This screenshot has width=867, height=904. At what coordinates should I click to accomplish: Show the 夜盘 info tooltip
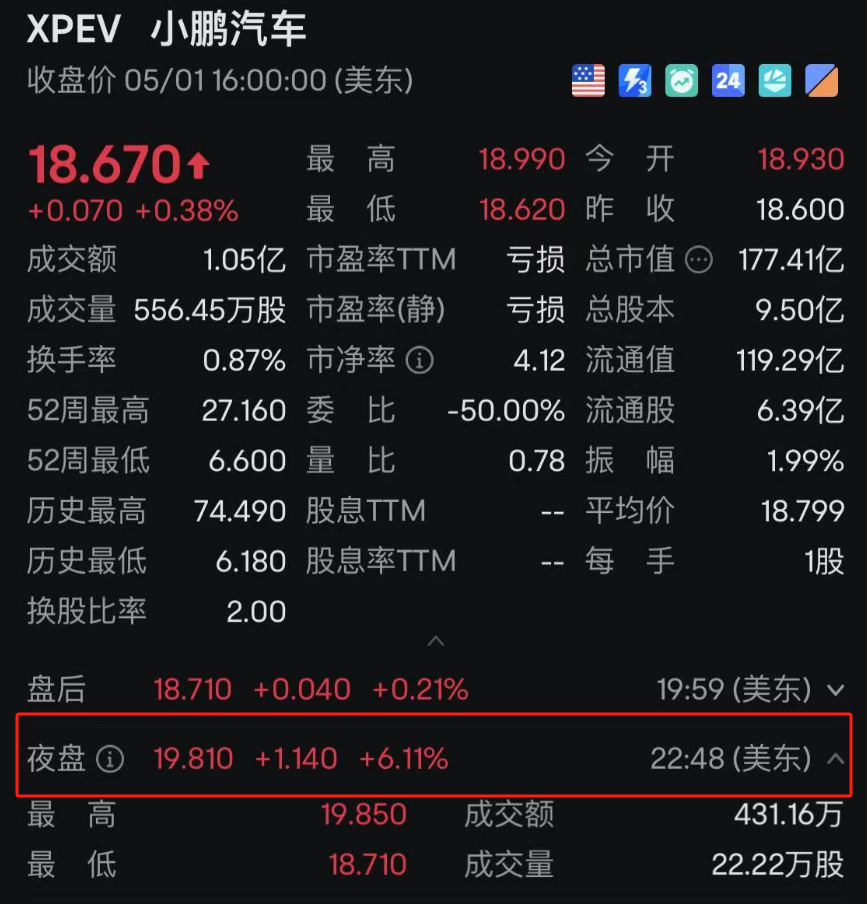(x=109, y=759)
